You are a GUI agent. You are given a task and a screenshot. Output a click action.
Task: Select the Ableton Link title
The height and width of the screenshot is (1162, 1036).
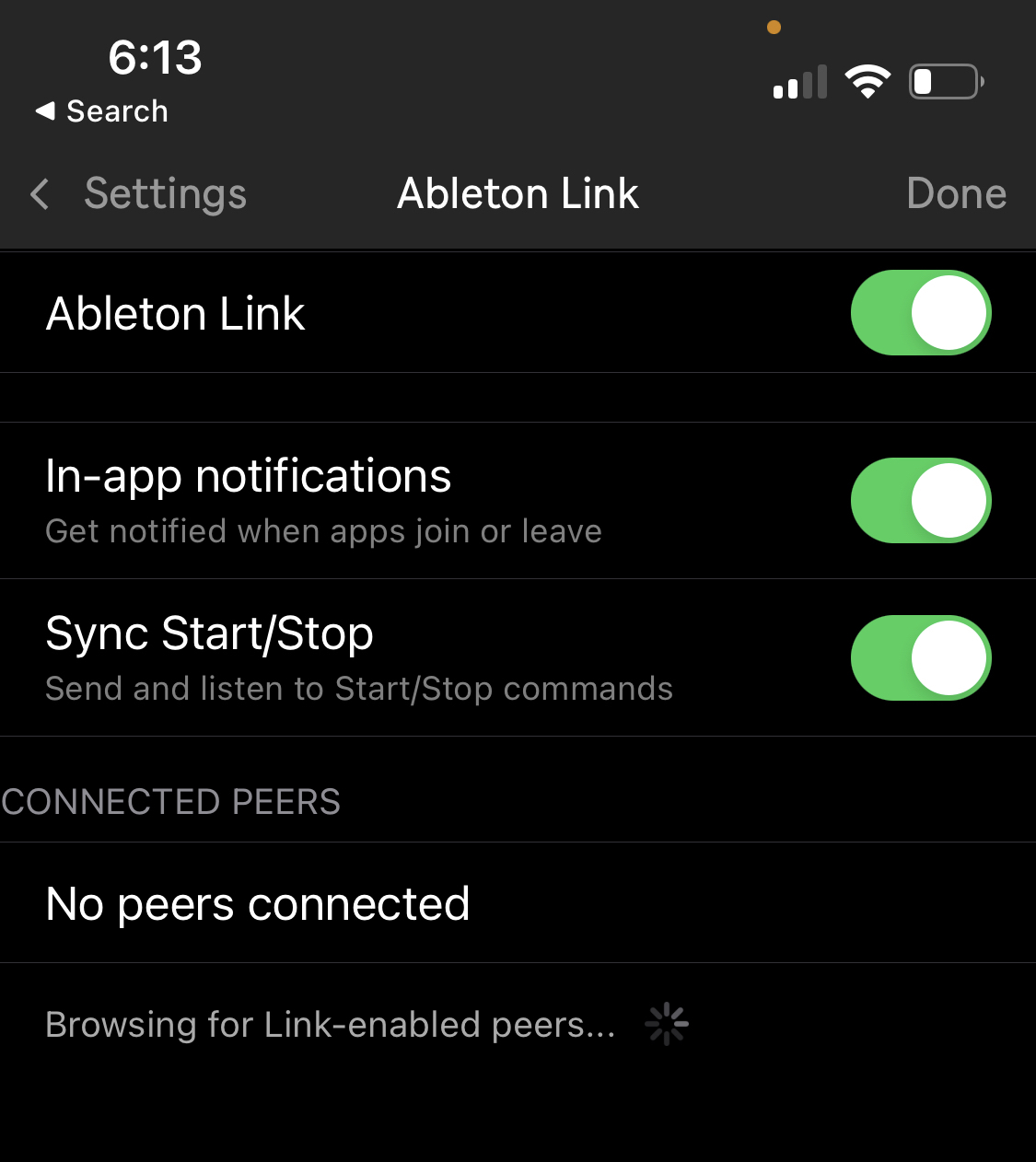518,194
